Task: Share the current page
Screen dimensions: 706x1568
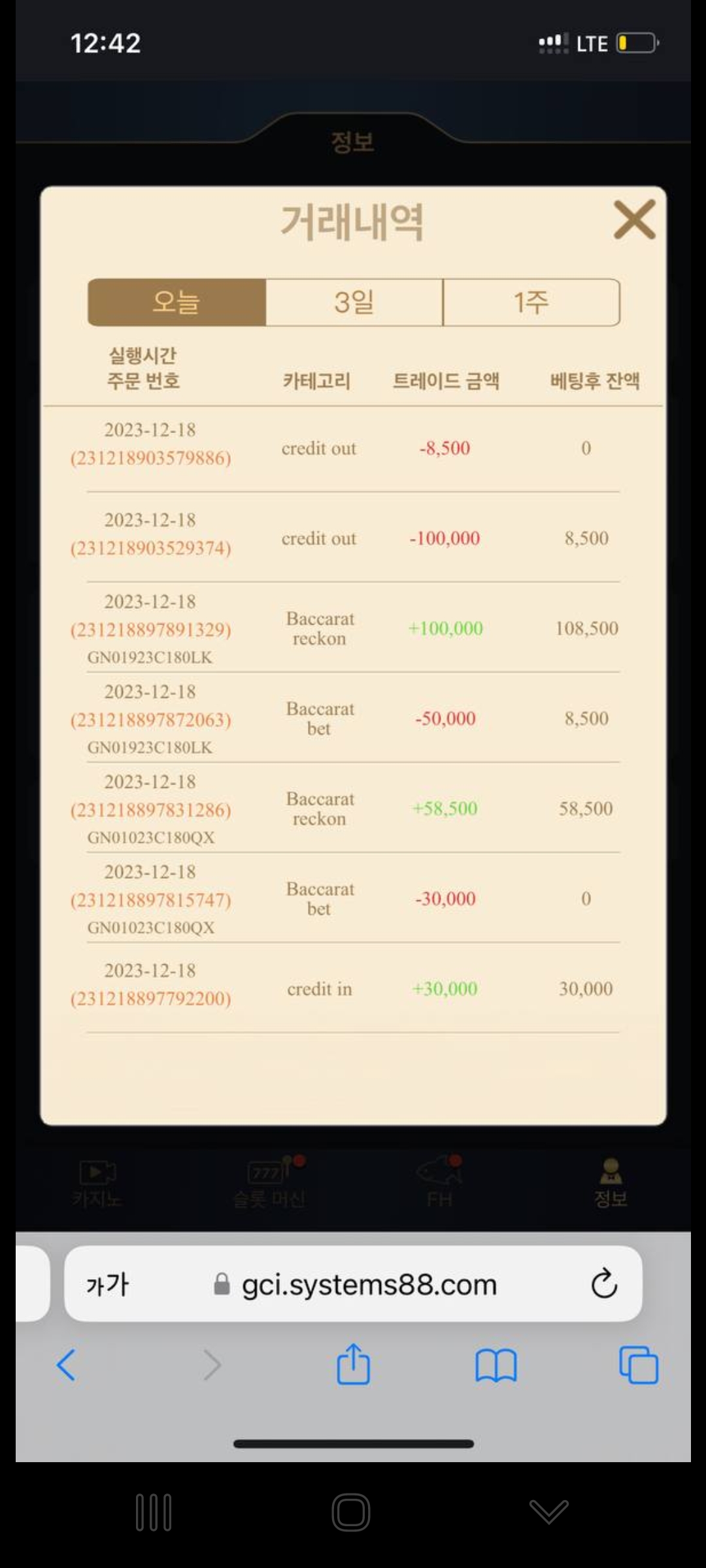Action: tap(353, 1364)
